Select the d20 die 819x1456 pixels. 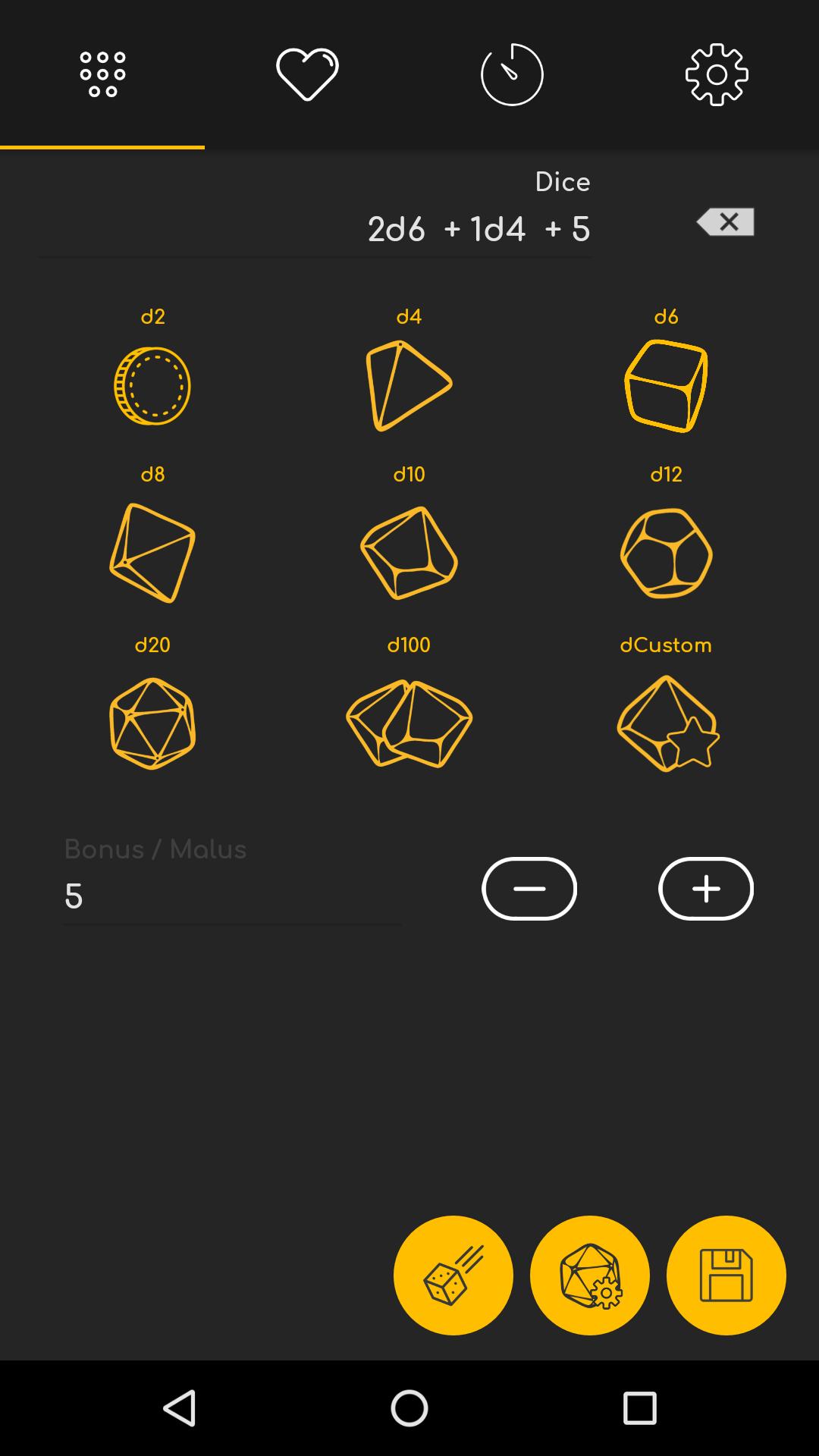tap(152, 723)
